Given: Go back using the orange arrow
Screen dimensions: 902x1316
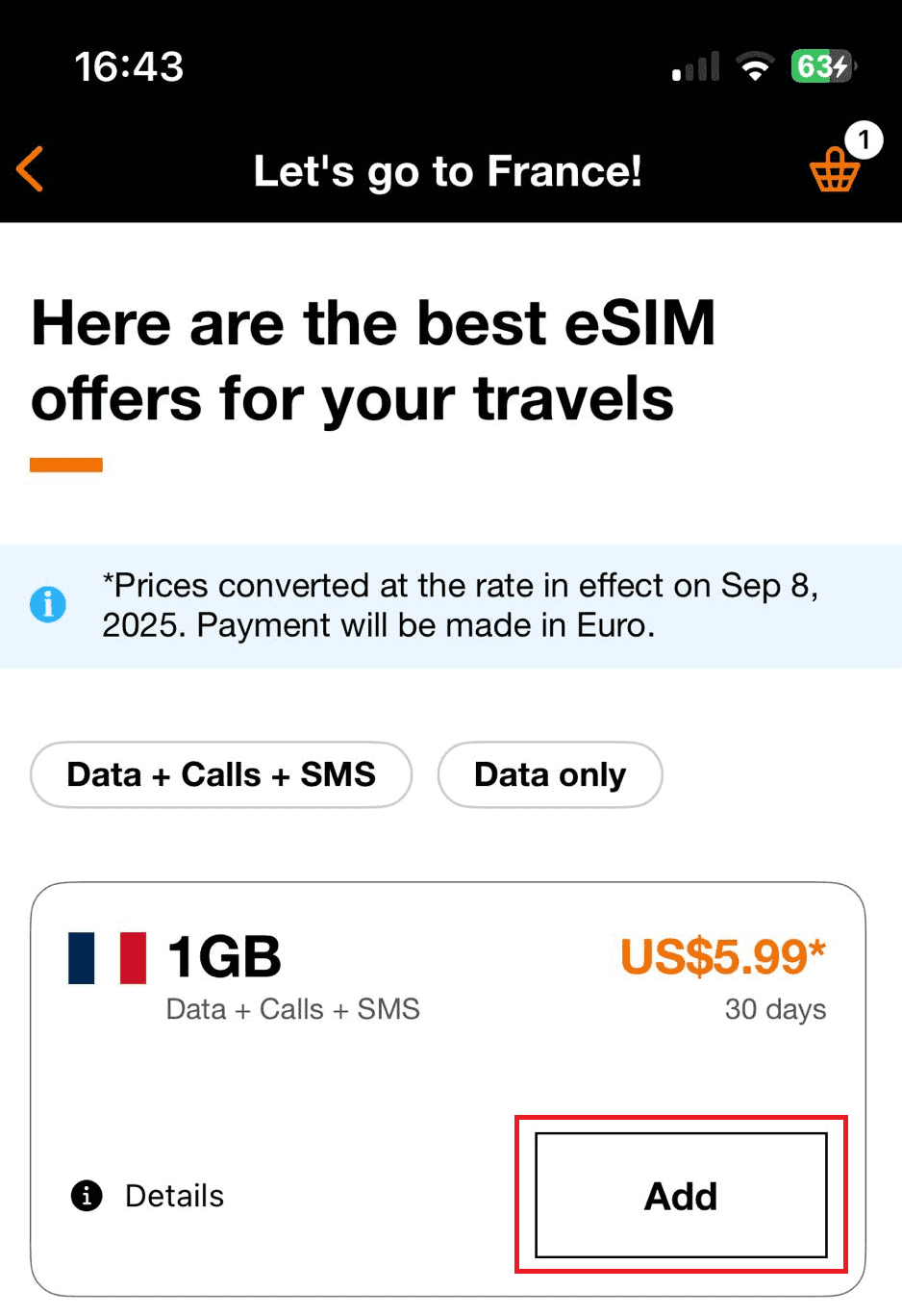Looking at the screenshot, I should pyautogui.click(x=31, y=170).
